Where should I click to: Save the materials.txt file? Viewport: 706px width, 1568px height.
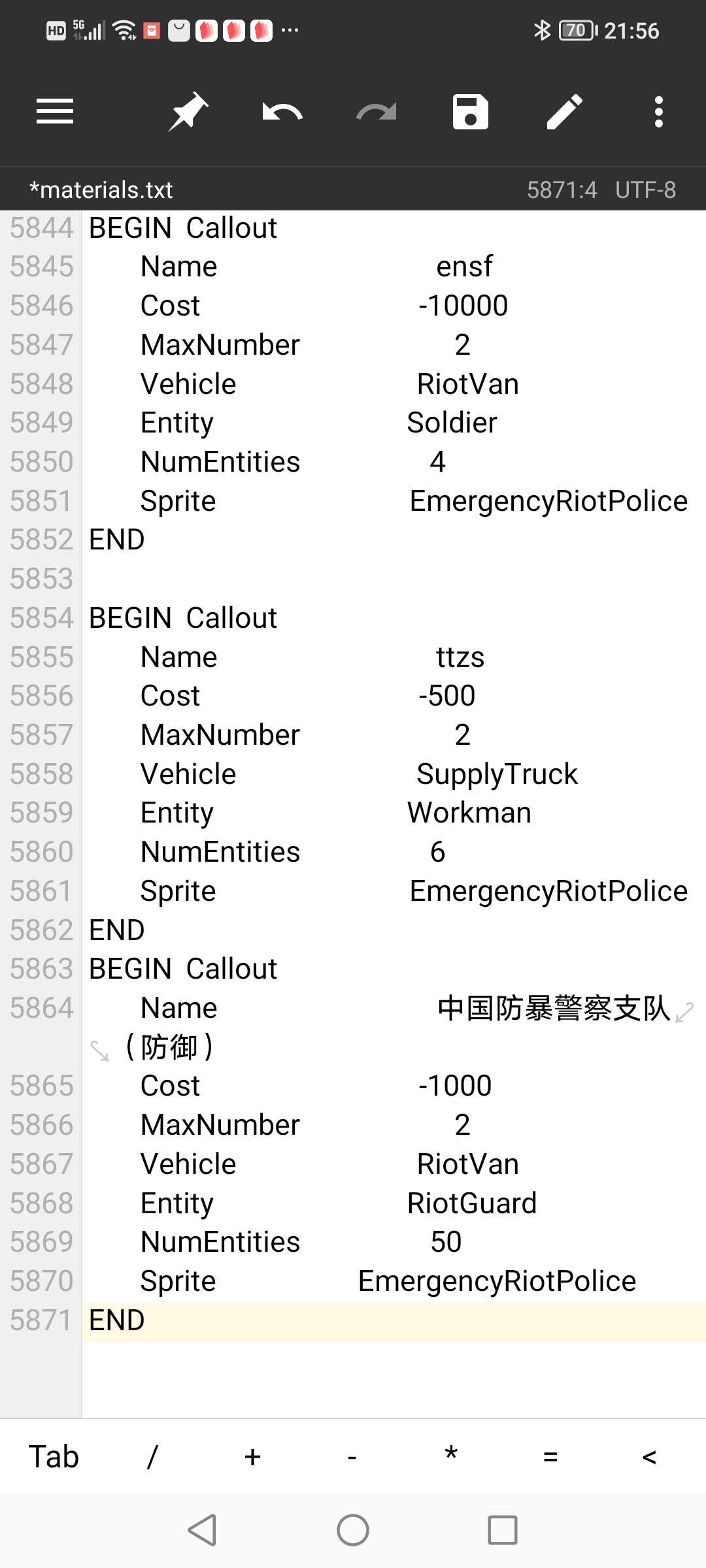(471, 112)
